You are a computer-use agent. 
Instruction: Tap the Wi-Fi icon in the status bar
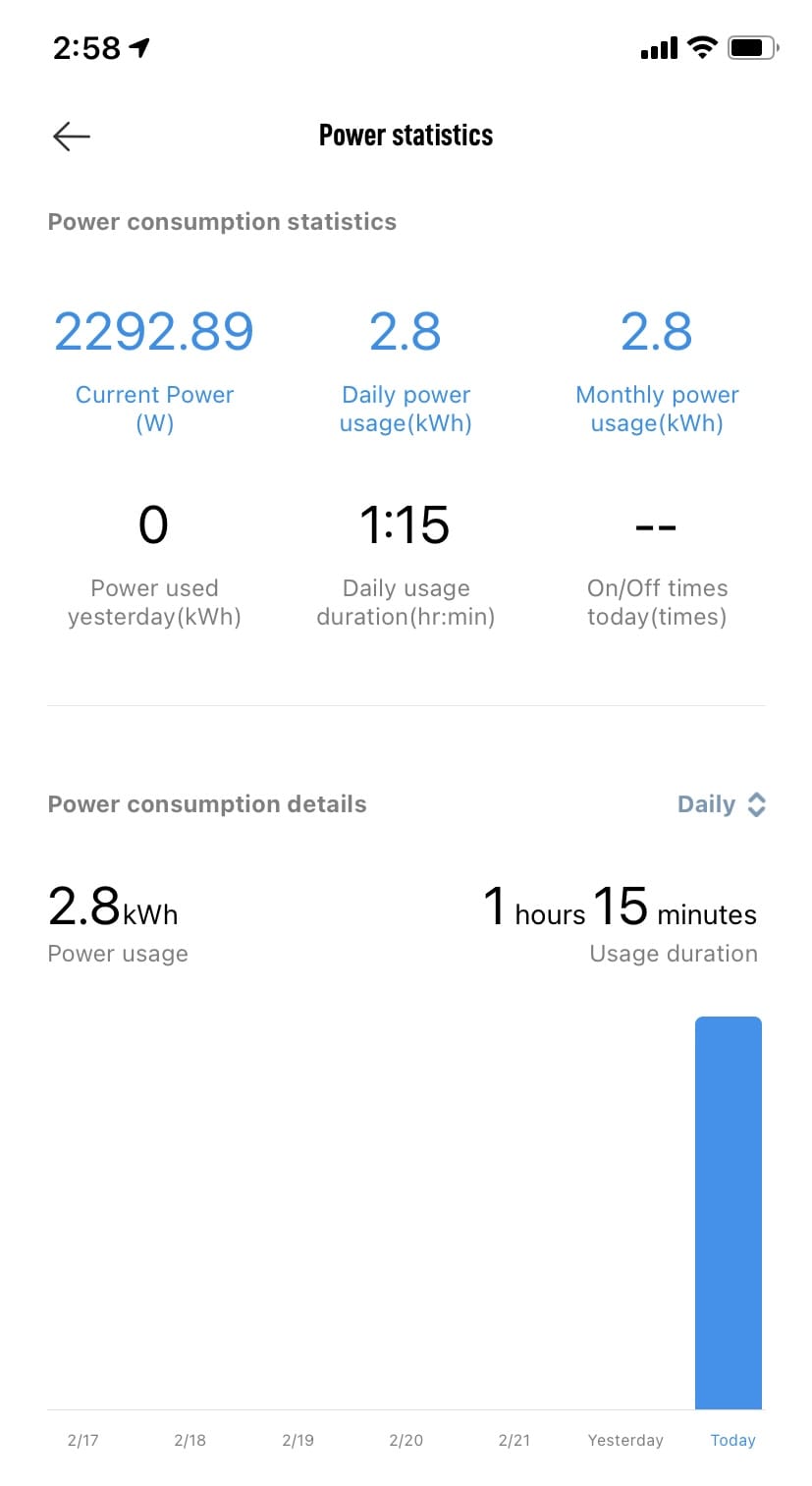pyautogui.click(x=701, y=47)
